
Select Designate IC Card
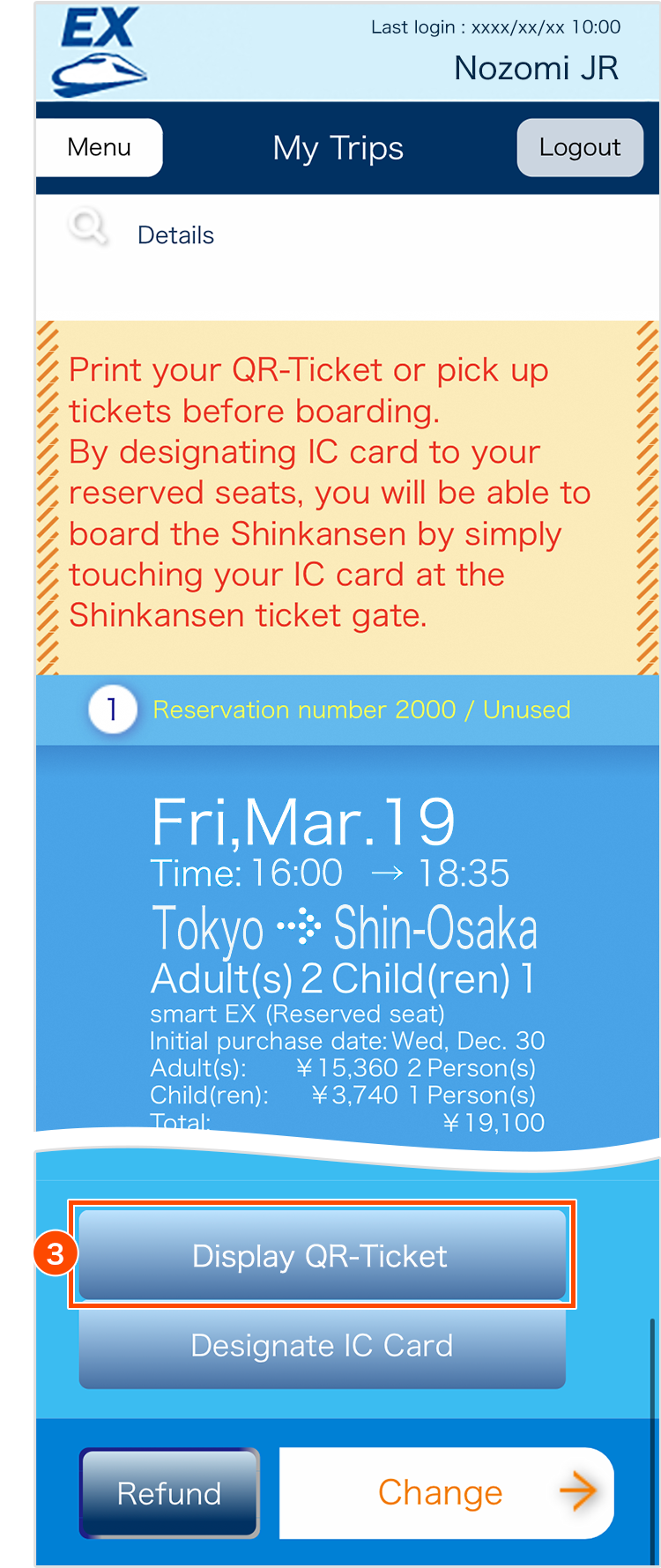[322, 1346]
